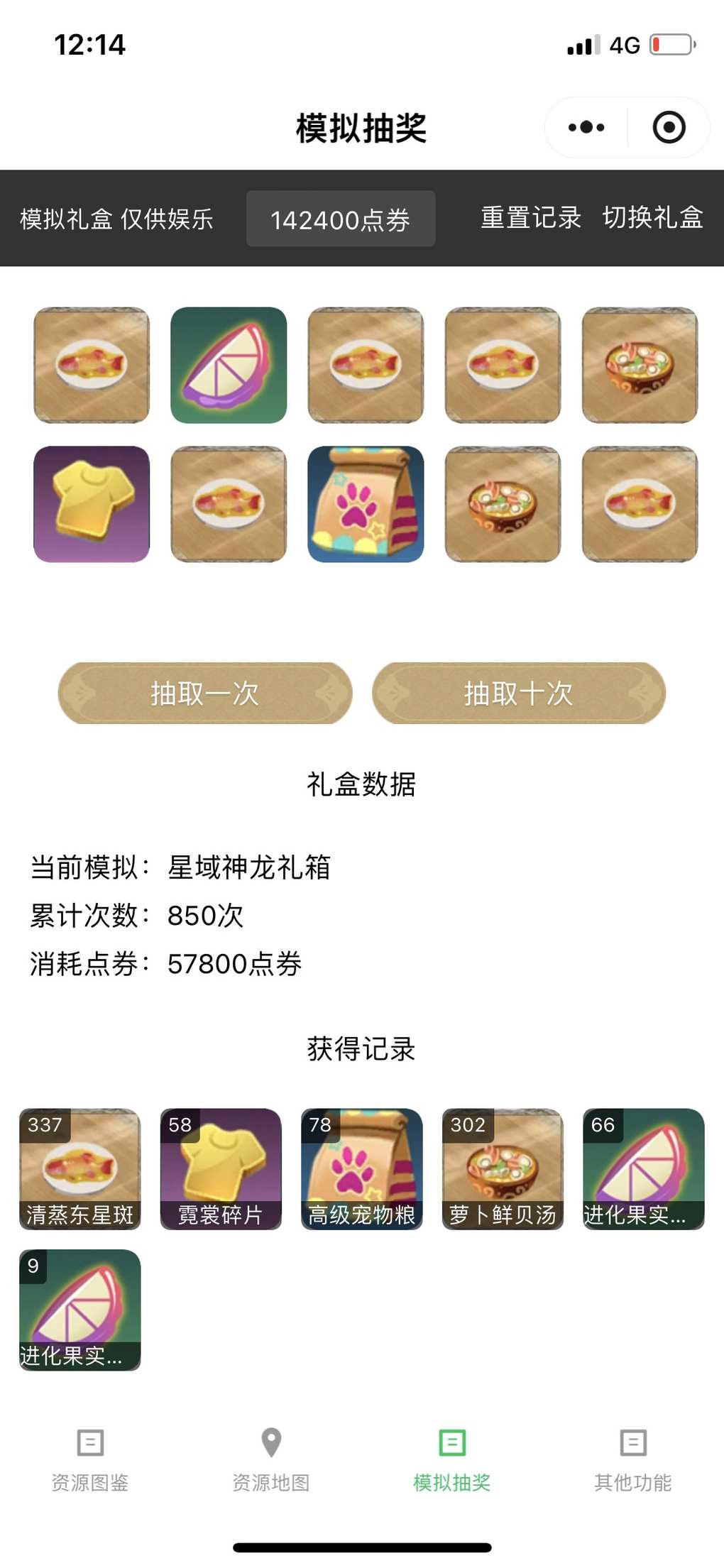Draw ten times with 抽取十次
Screen dimensions: 724x1568
coord(519,693)
